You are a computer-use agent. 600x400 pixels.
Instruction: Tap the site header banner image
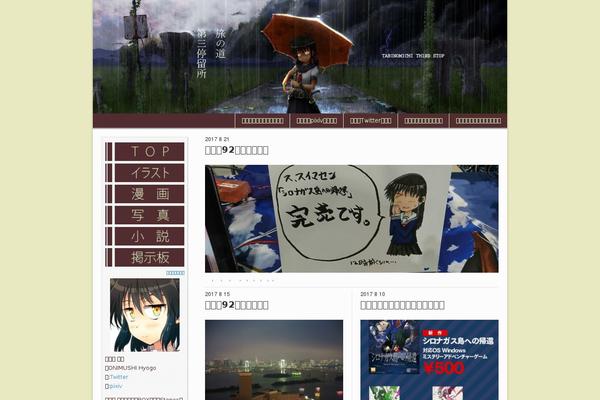pyautogui.click(x=300, y=55)
